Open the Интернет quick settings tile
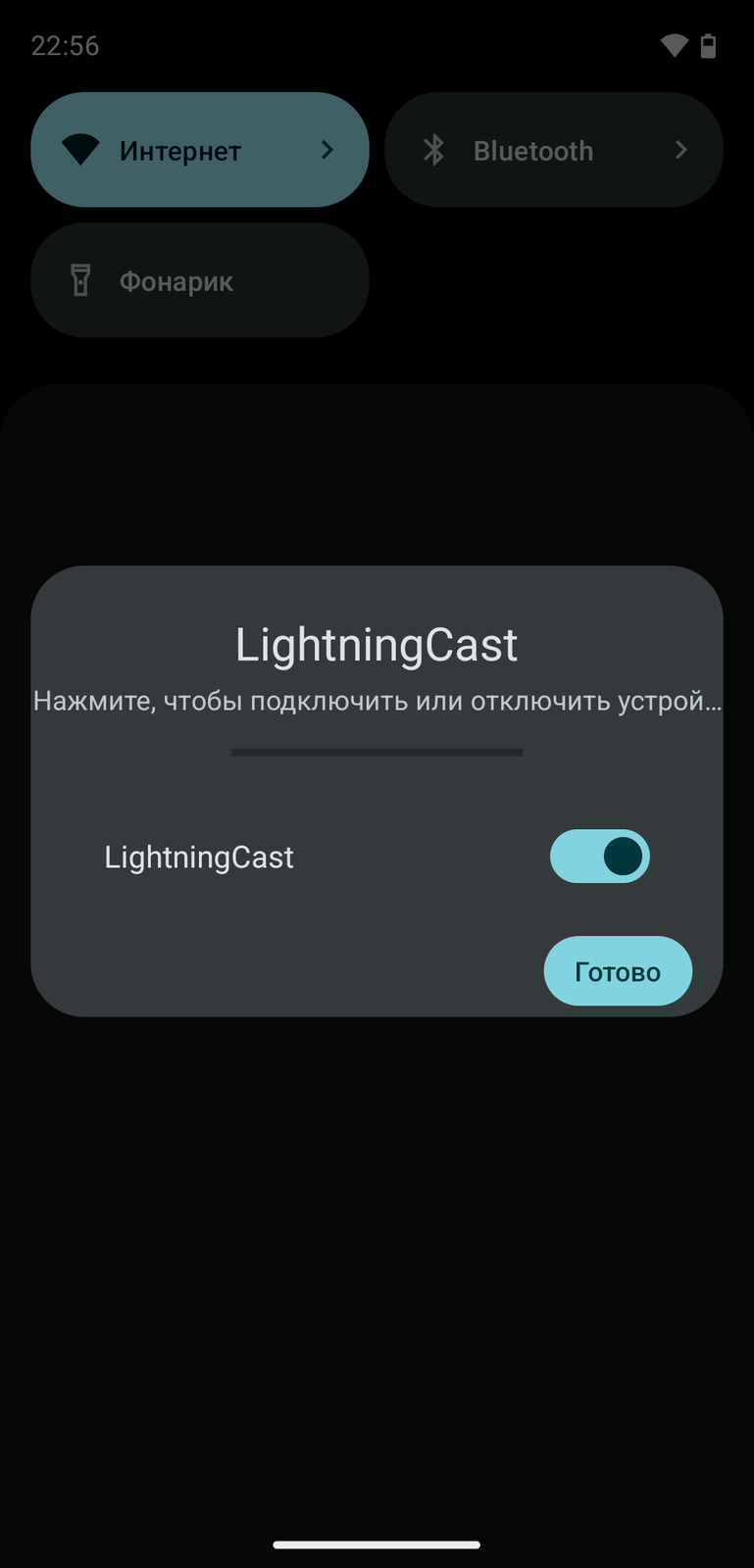 point(199,150)
